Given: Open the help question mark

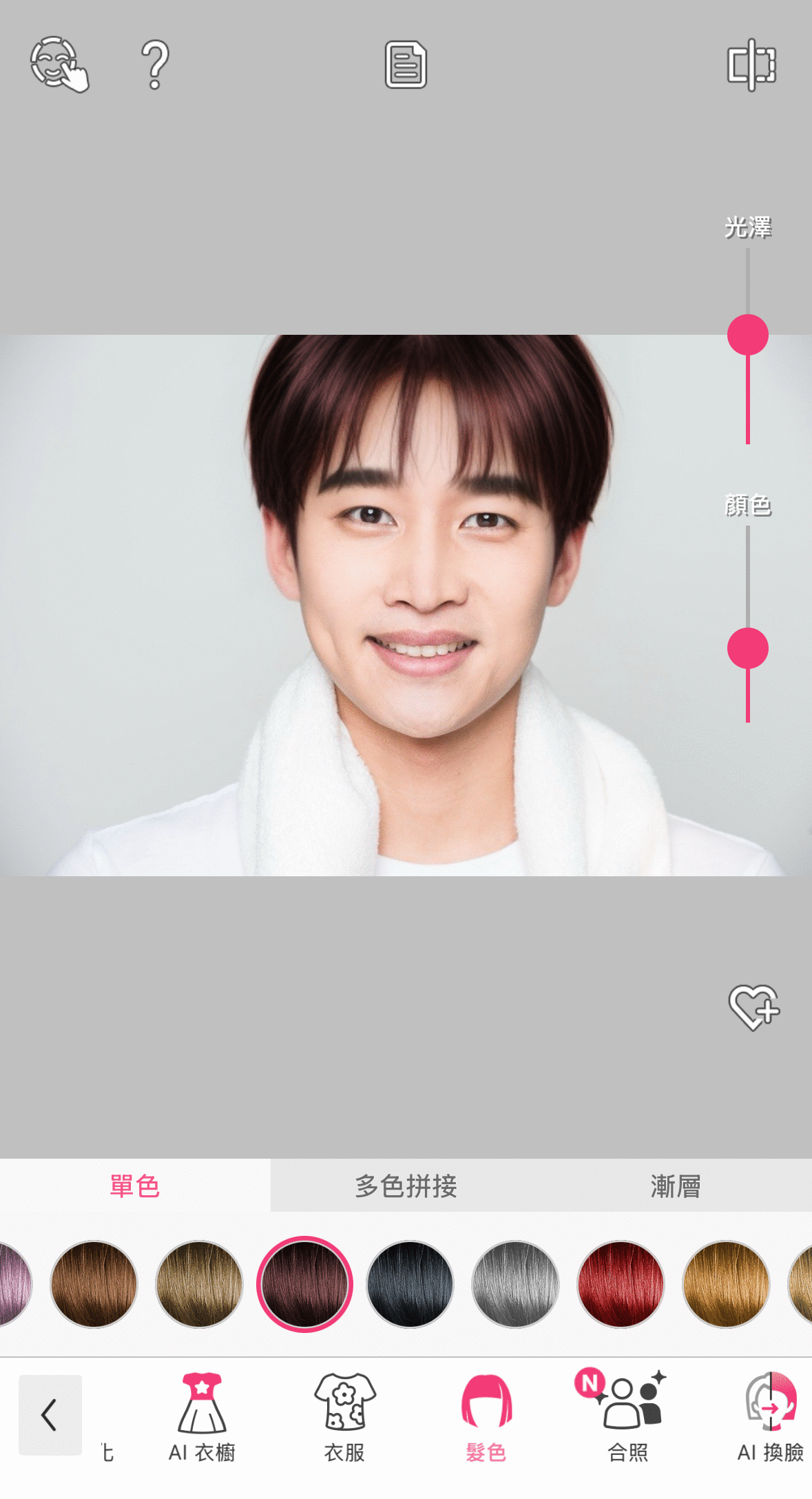Looking at the screenshot, I should (x=155, y=65).
